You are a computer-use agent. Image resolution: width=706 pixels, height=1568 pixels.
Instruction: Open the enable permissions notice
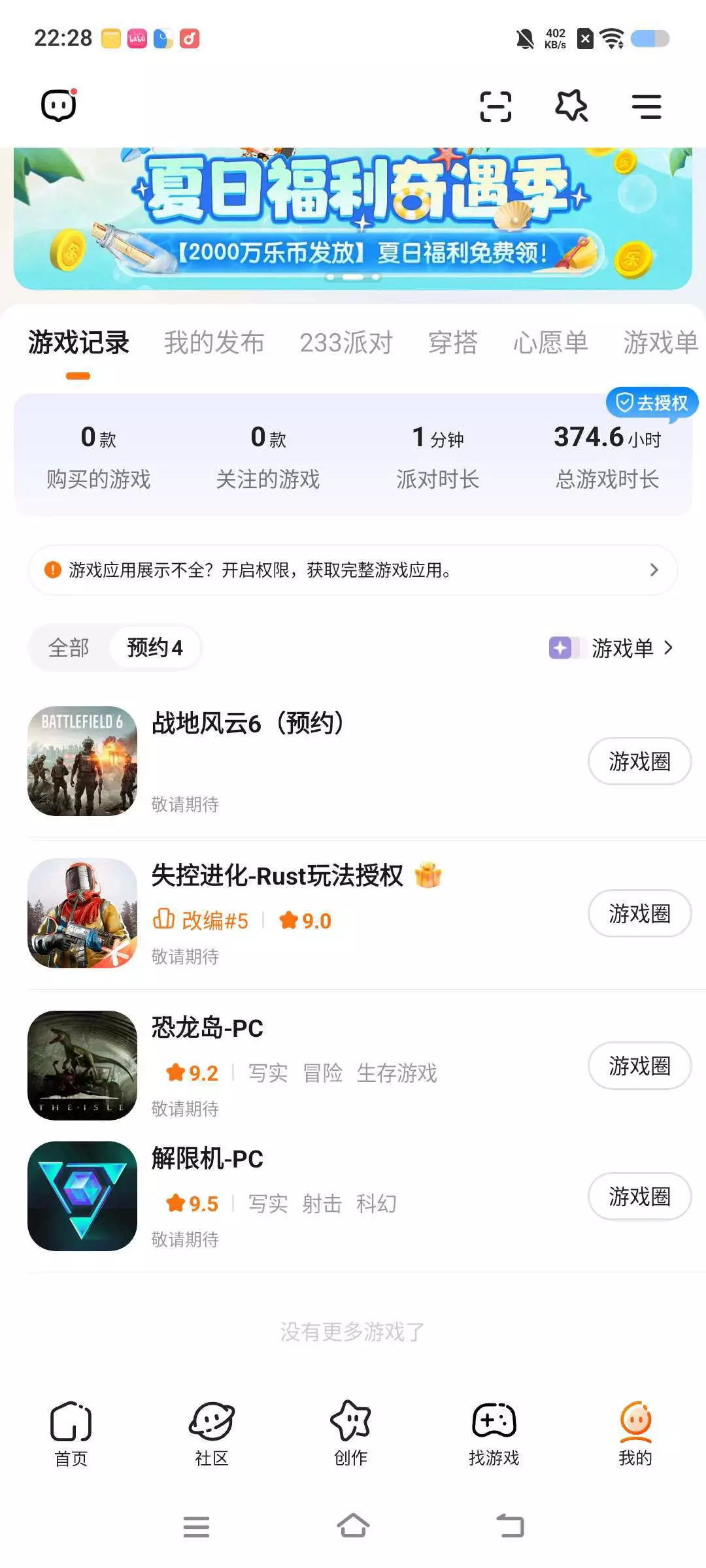[x=353, y=570]
